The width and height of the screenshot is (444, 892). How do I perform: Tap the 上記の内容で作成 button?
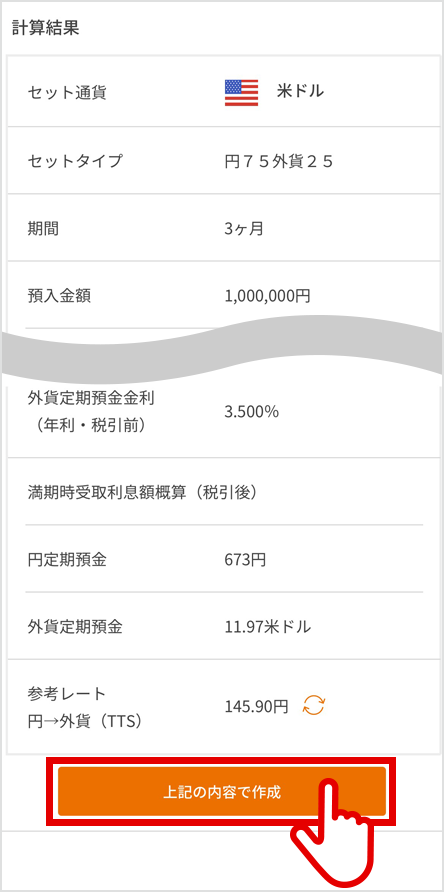222,791
